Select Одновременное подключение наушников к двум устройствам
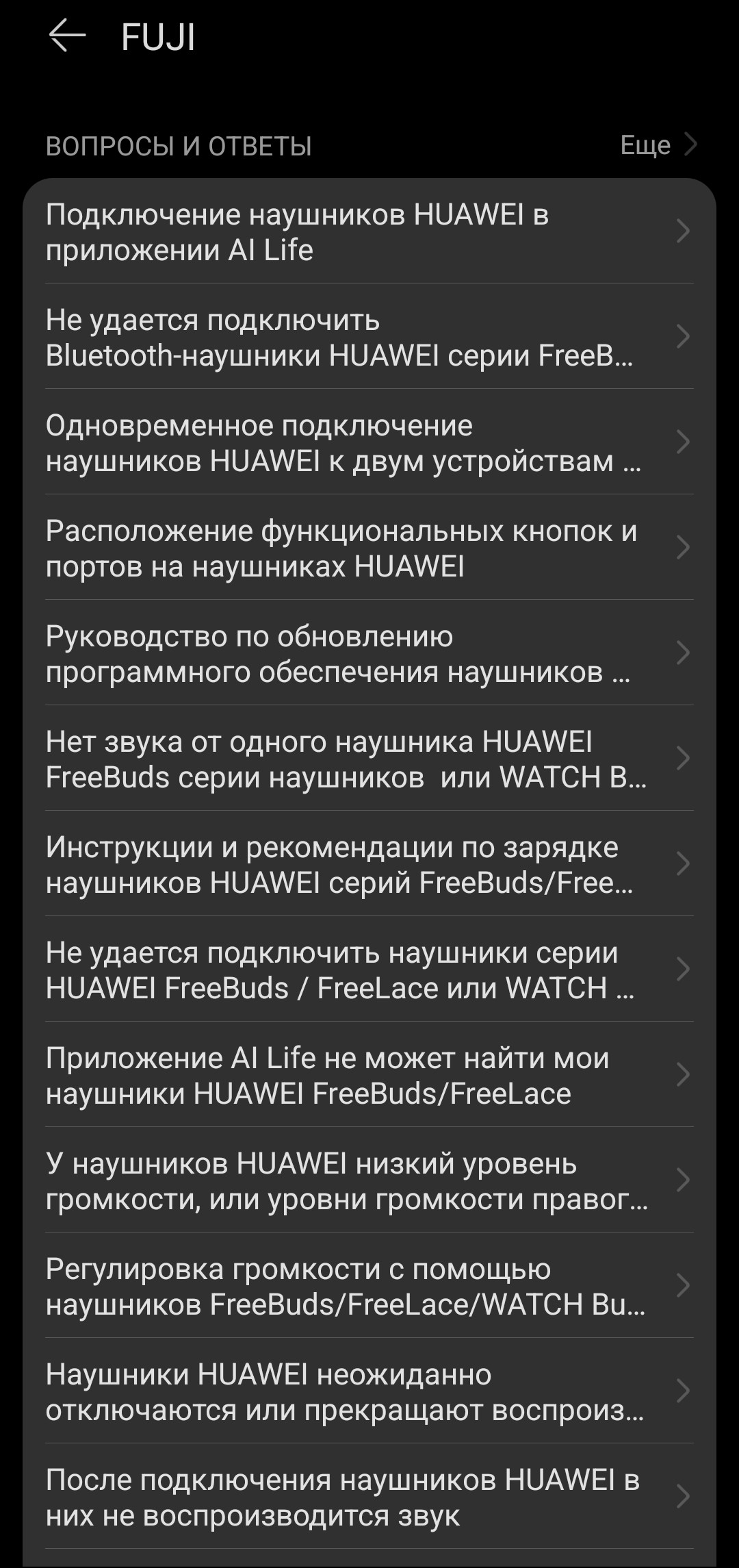739x1568 pixels. pos(369,443)
